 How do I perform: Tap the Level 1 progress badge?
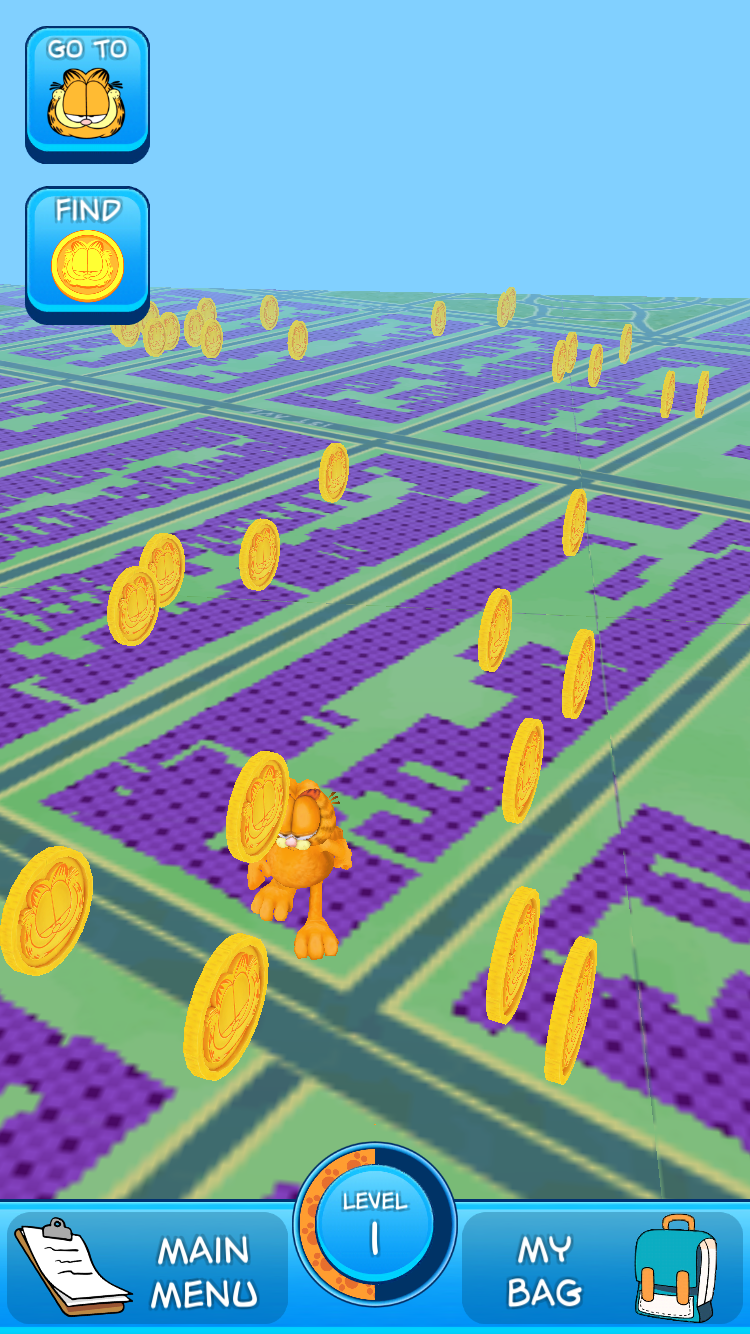point(375,1224)
